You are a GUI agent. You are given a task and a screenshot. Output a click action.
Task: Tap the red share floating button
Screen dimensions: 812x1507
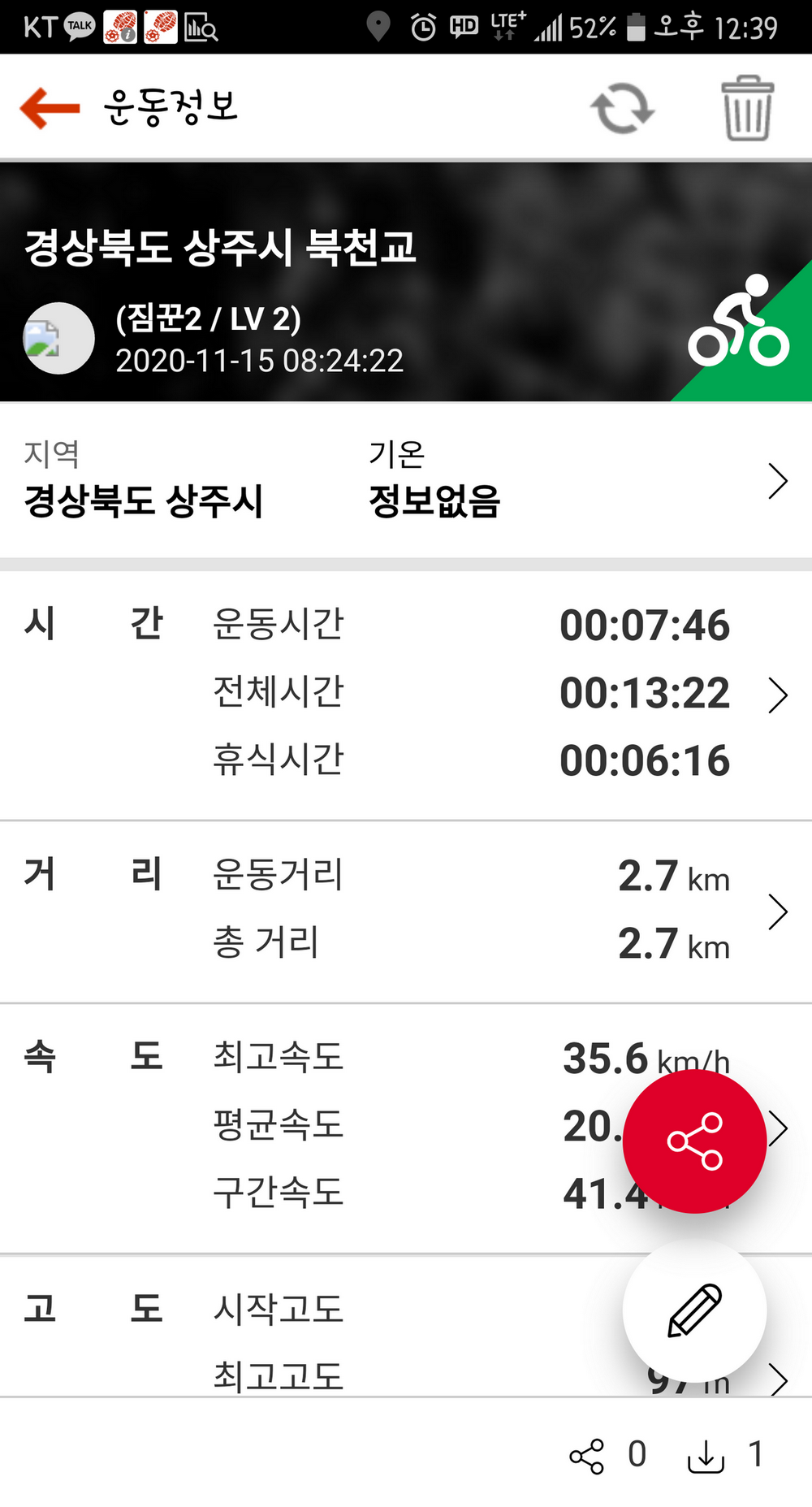tap(694, 1141)
